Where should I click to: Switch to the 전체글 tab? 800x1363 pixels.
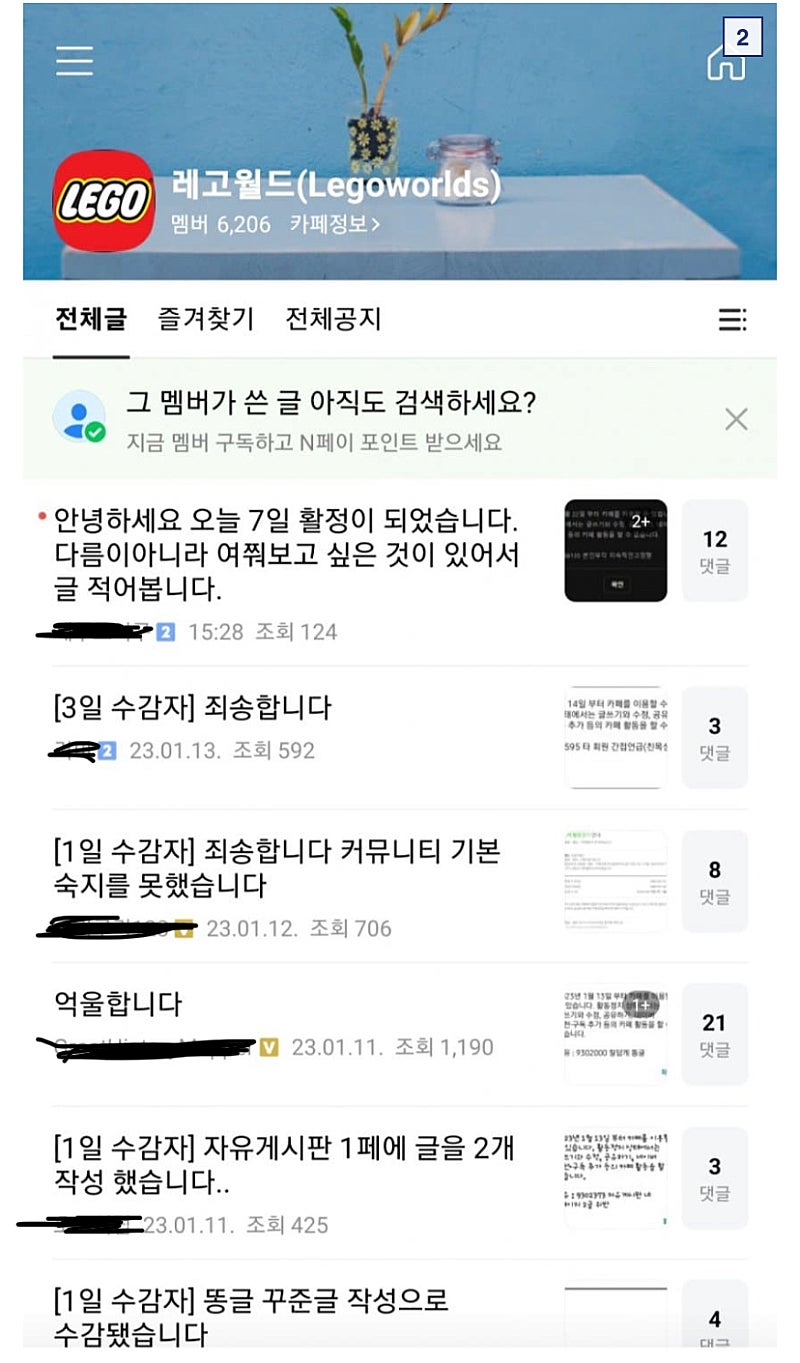point(91,320)
